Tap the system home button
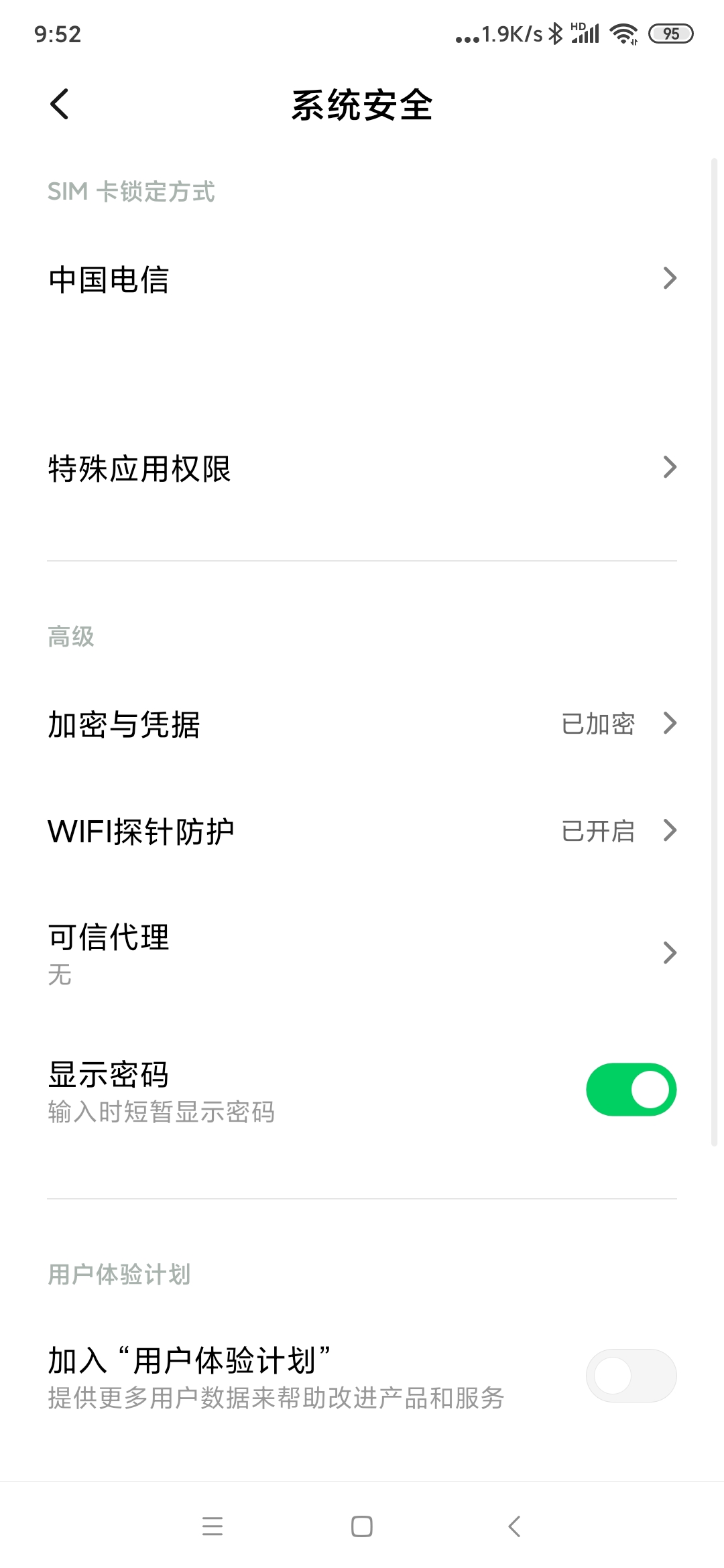 tap(362, 1526)
